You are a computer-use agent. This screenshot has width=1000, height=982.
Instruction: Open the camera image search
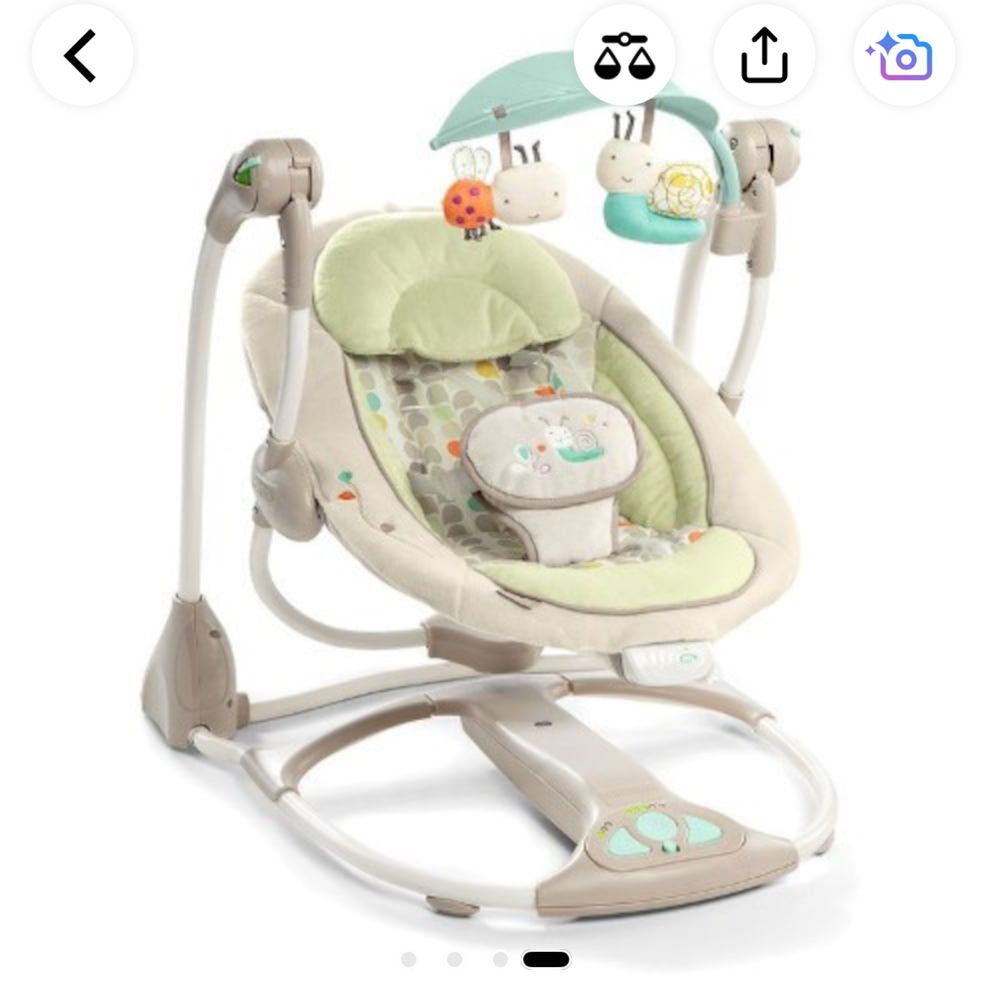pyautogui.click(x=903, y=55)
